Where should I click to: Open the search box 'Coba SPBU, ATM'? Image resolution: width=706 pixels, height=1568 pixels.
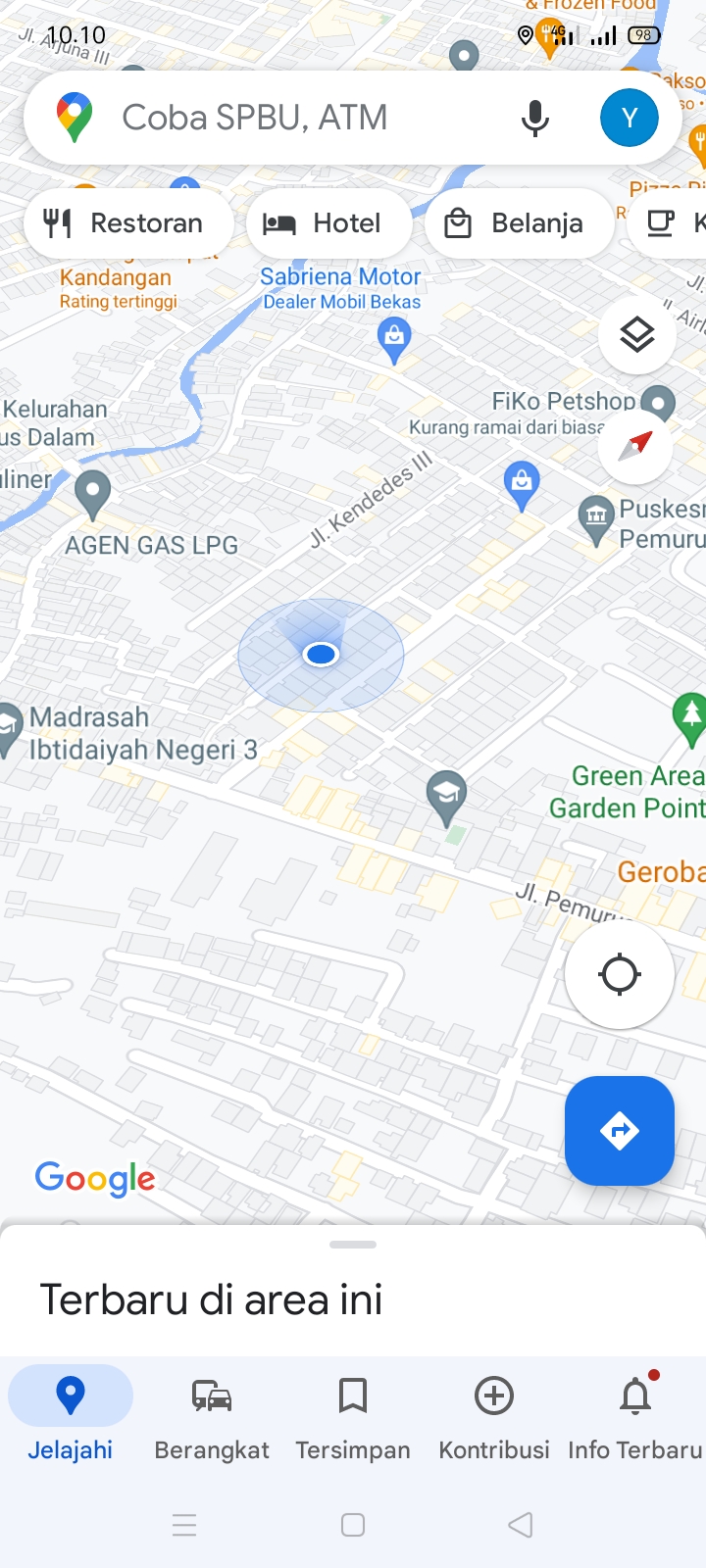coord(294,118)
